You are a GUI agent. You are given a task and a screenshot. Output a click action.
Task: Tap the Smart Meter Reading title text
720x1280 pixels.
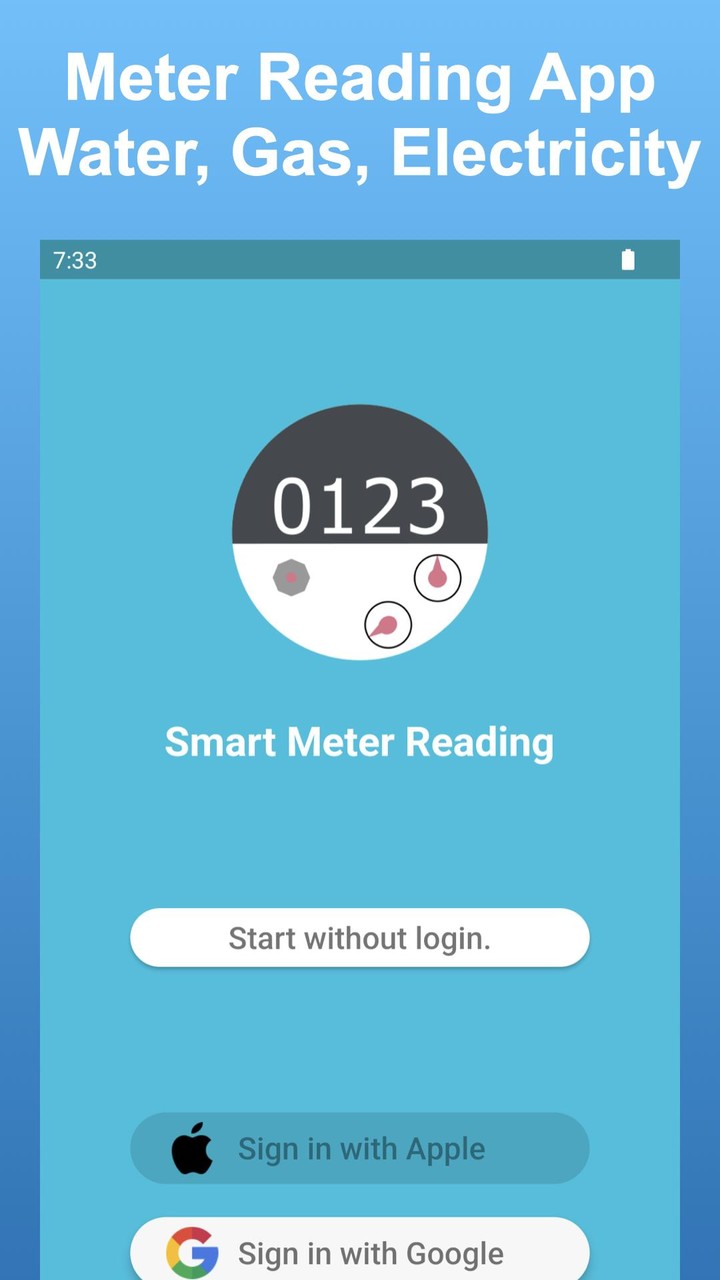[x=359, y=742]
